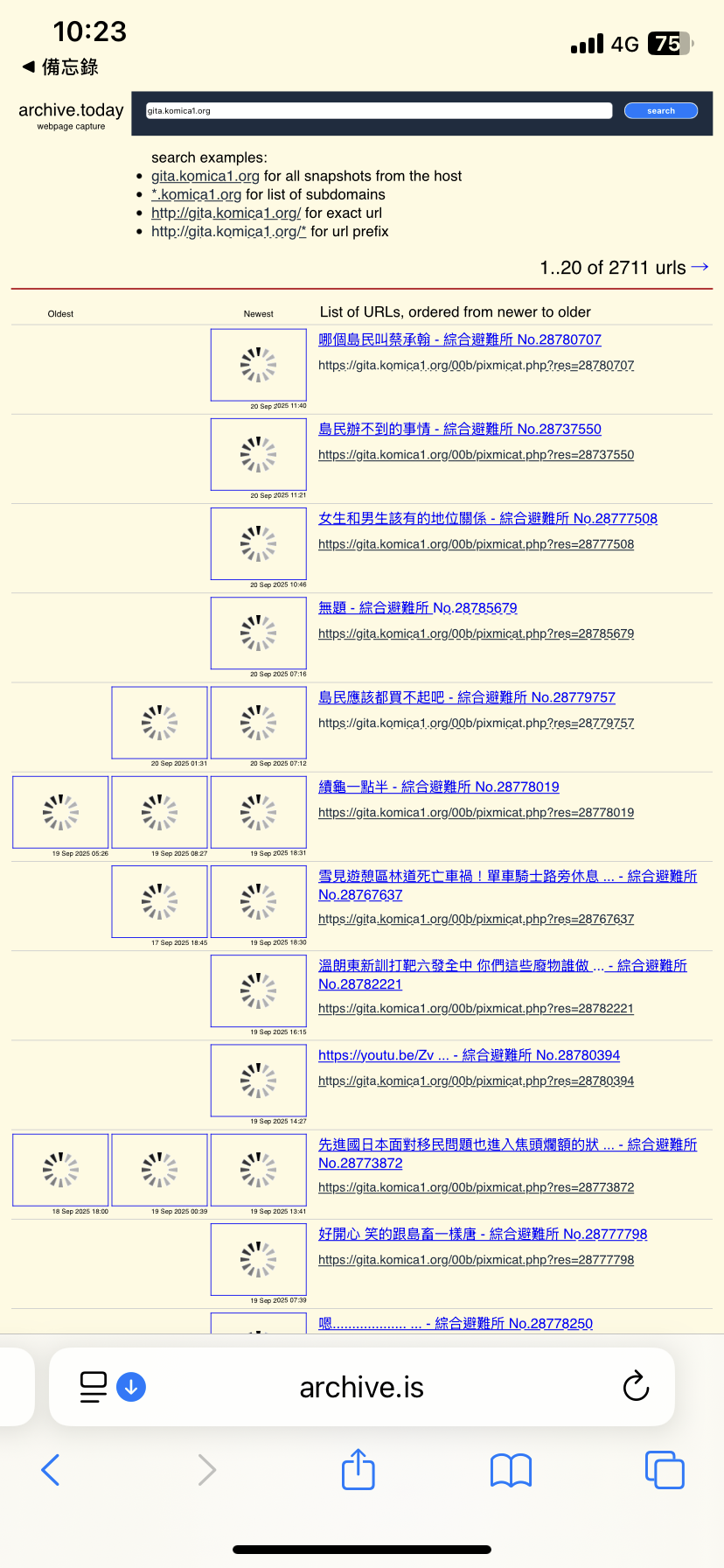The width and height of the screenshot is (724, 1568).
Task: Open thread link No.28737550
Action: tap(459, 429)
